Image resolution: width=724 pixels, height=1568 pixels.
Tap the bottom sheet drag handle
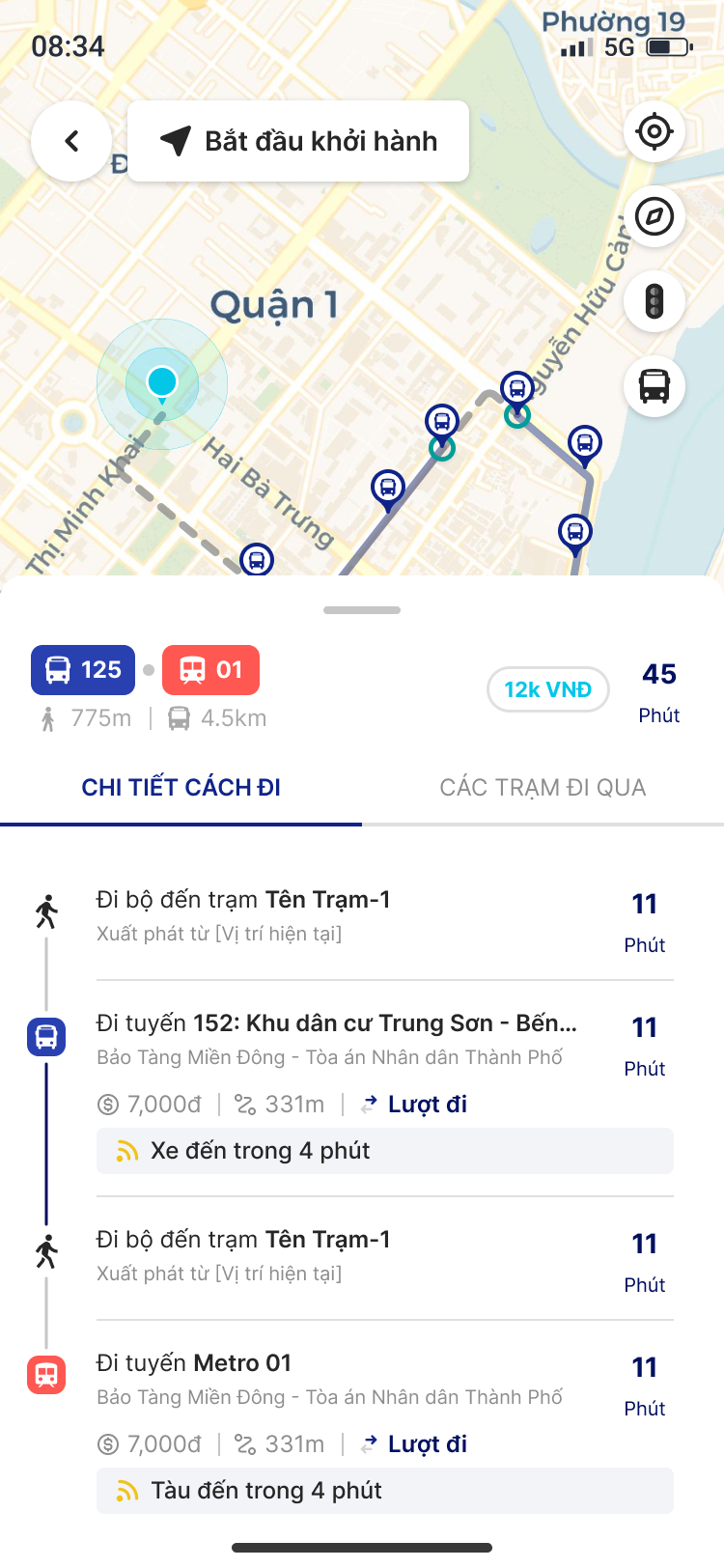click(362, 610)
